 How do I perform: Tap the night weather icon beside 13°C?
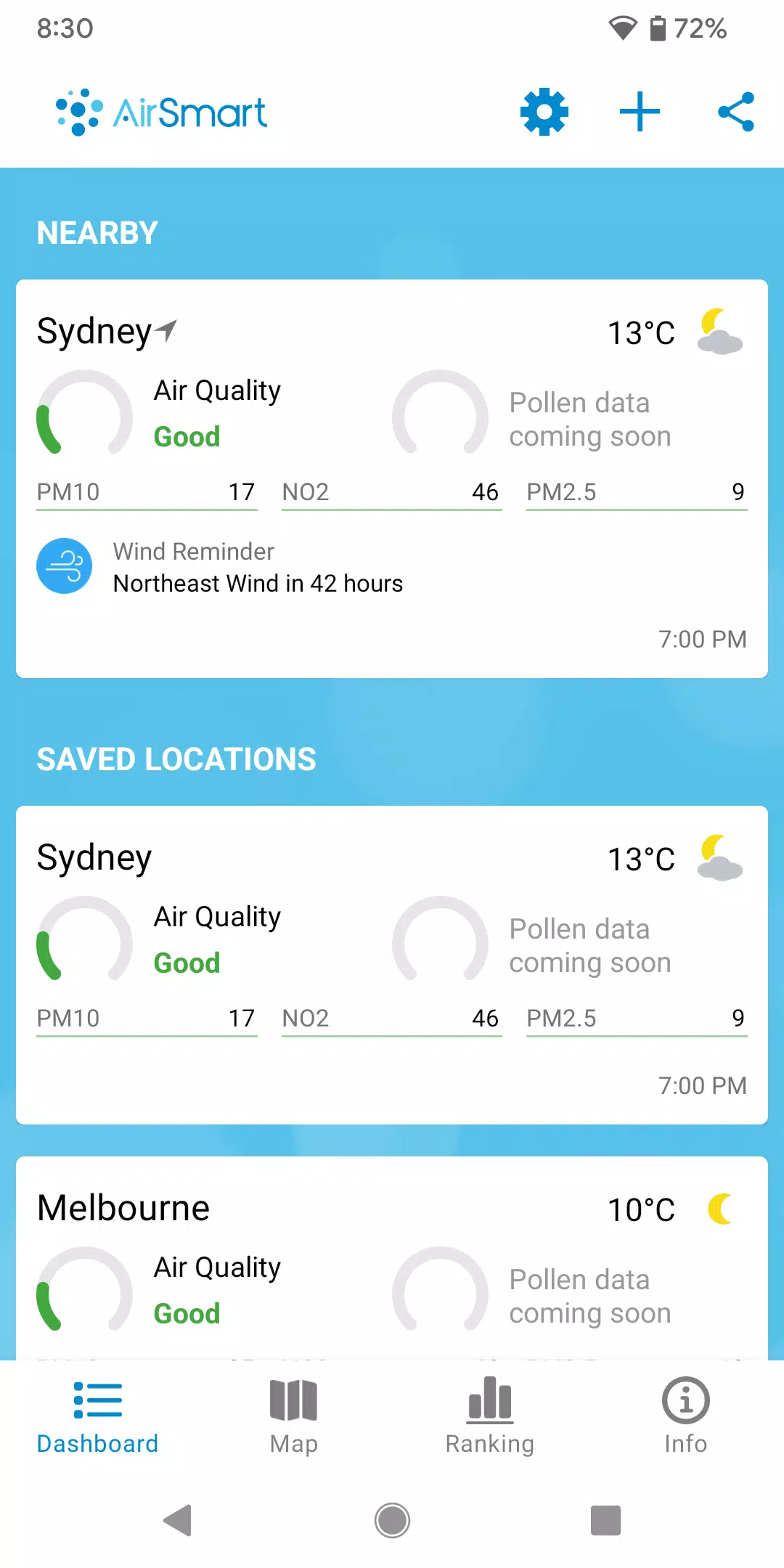tap(718, 332)
